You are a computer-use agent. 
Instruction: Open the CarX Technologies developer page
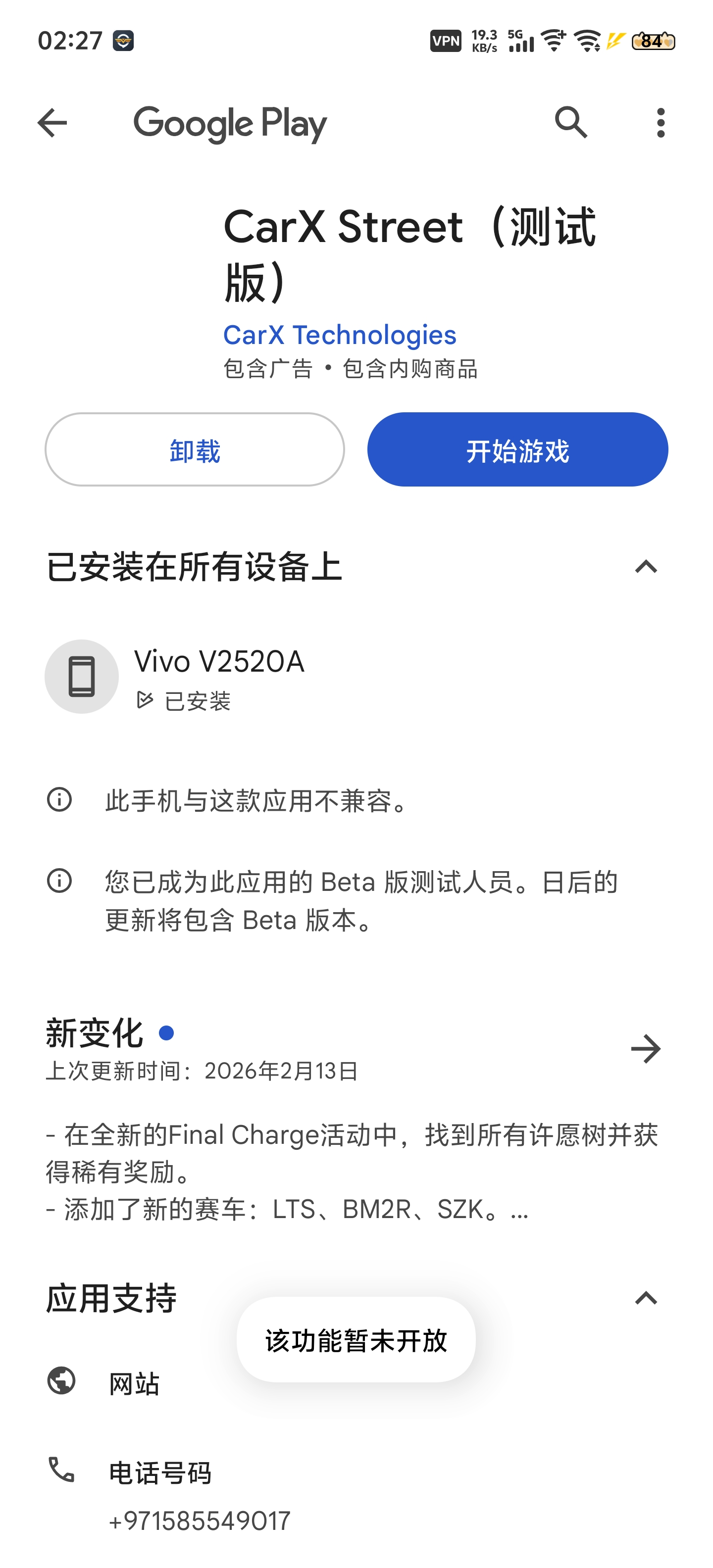pyautogui.click(x=339, y=335)
